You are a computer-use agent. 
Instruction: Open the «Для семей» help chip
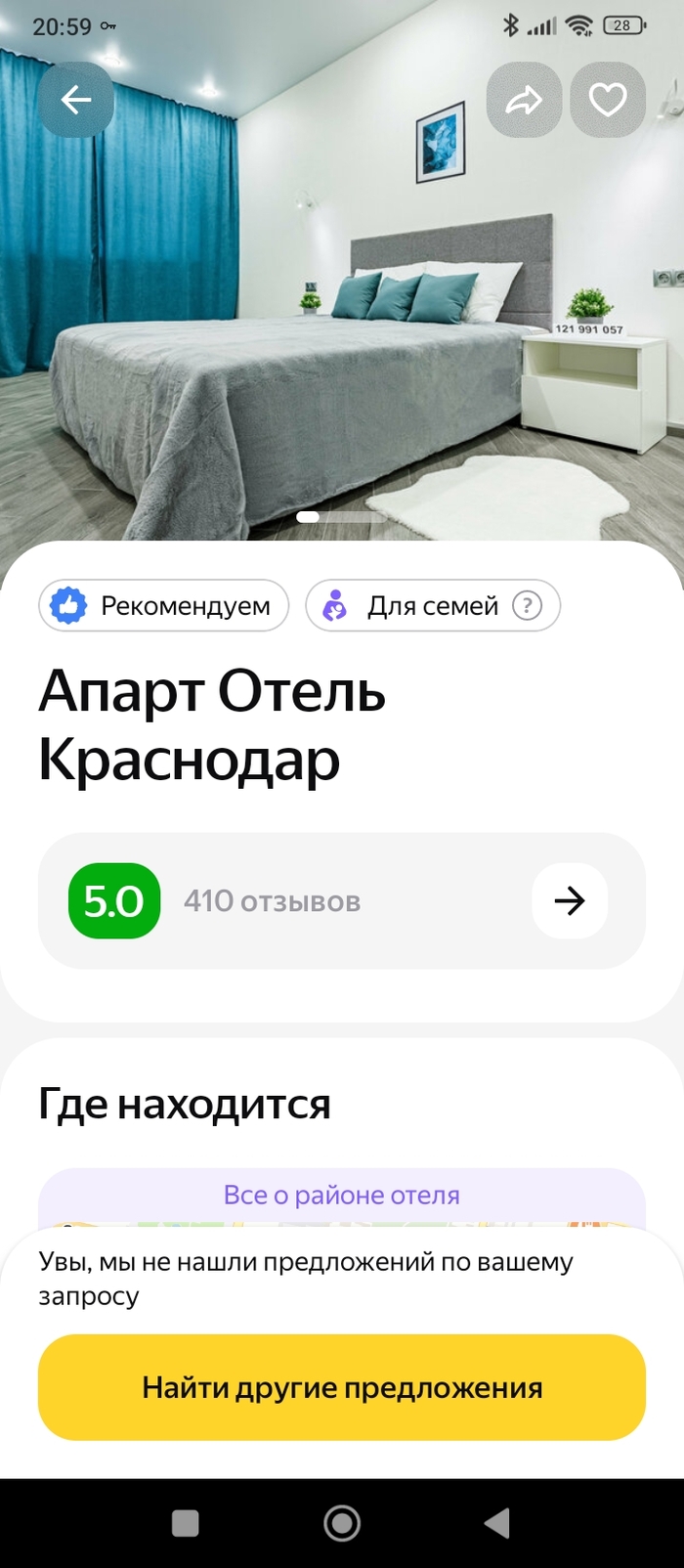(x=433, y=606)
